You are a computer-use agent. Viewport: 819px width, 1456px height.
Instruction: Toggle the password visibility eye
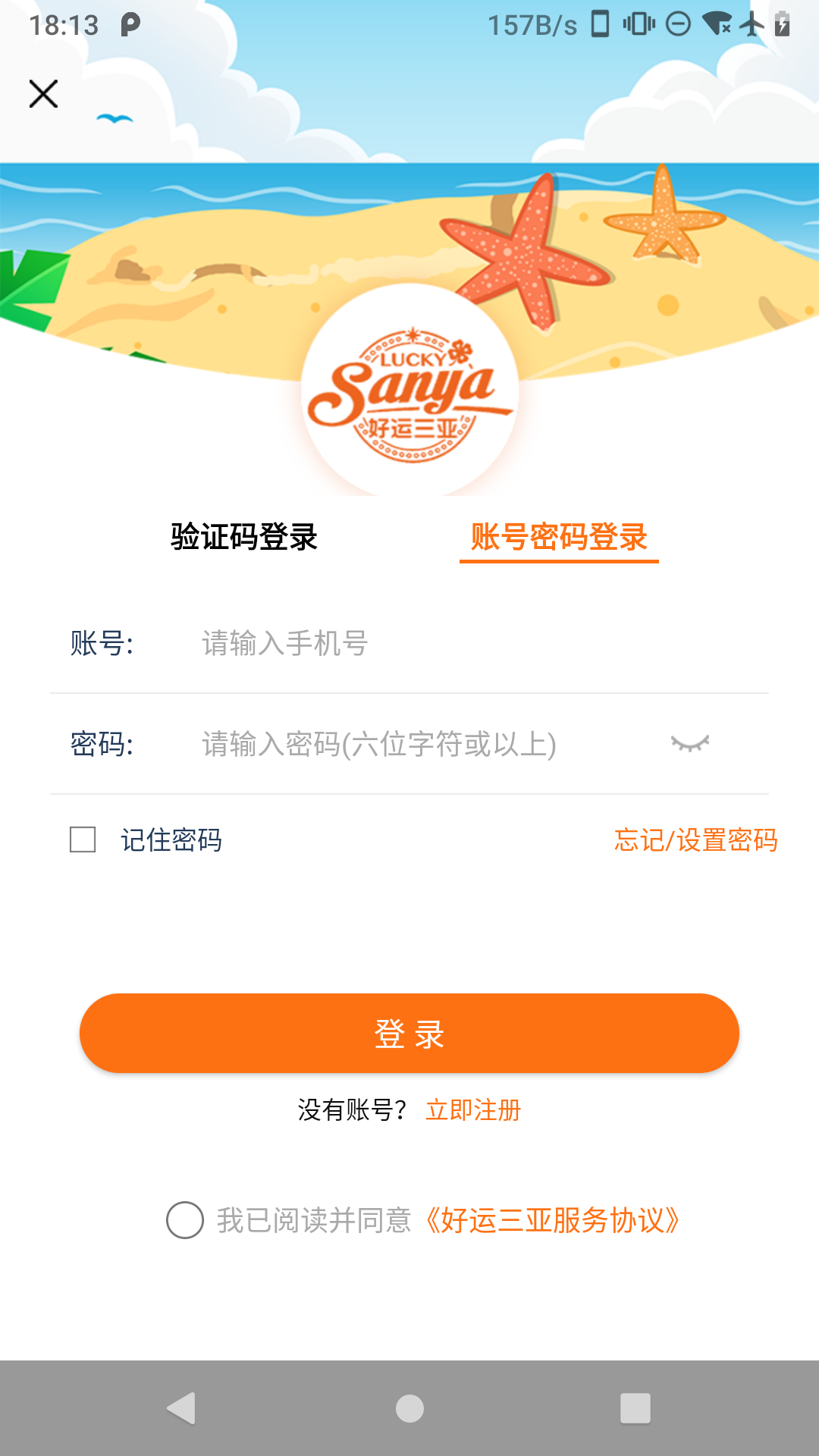(x=689, y=744)
